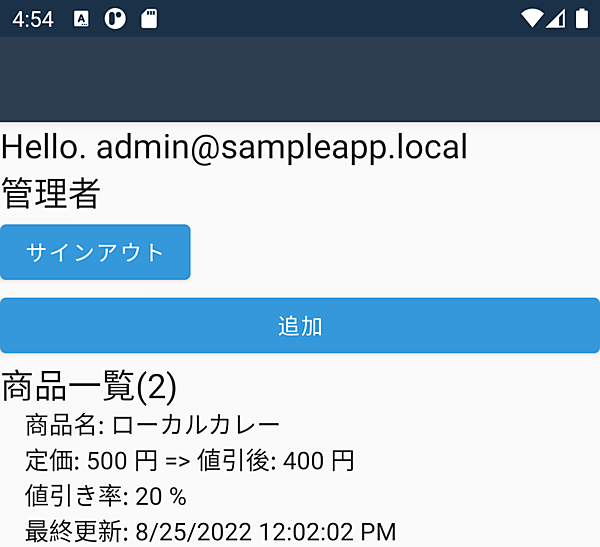
Task: Open the ローカルカレー product entry
Action: [x=196, y=425]
